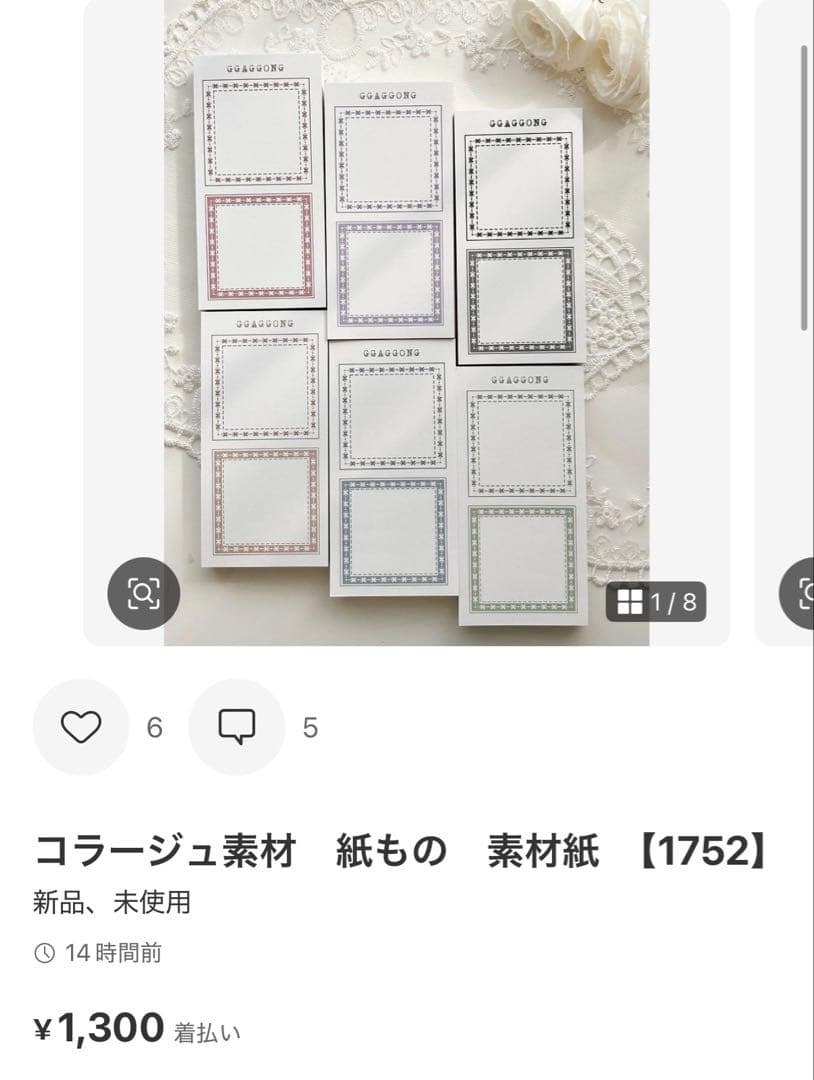Screen dimensions: 814x1080
Task: Open the 1/8 photo grid view
Action: pyautogui.click(x=655, y=602)
